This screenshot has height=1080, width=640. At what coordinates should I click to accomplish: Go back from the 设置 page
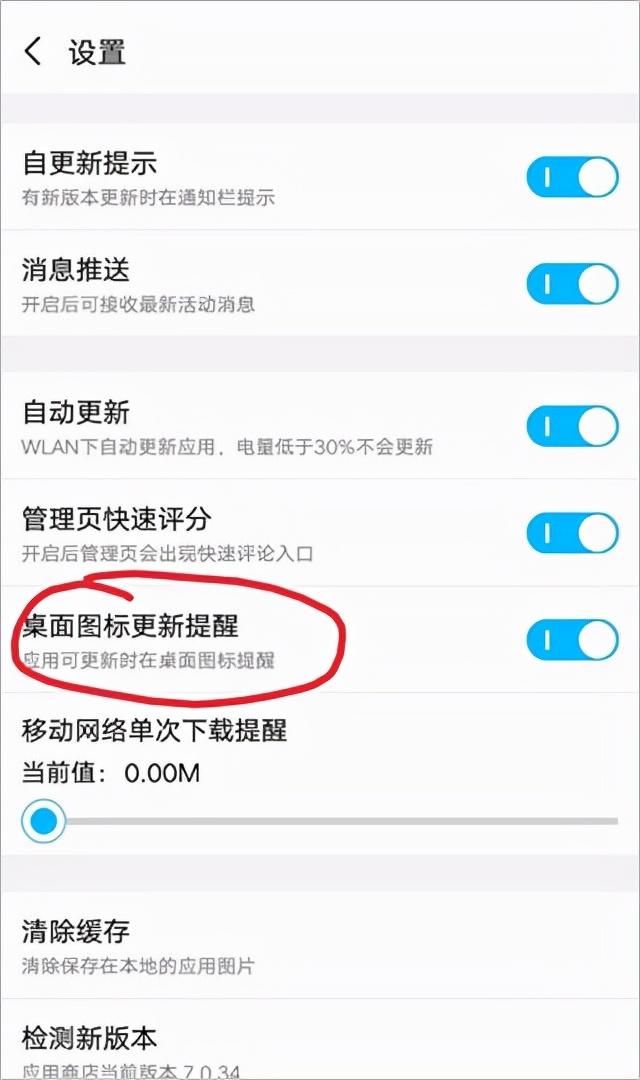(x=34, y=52)
